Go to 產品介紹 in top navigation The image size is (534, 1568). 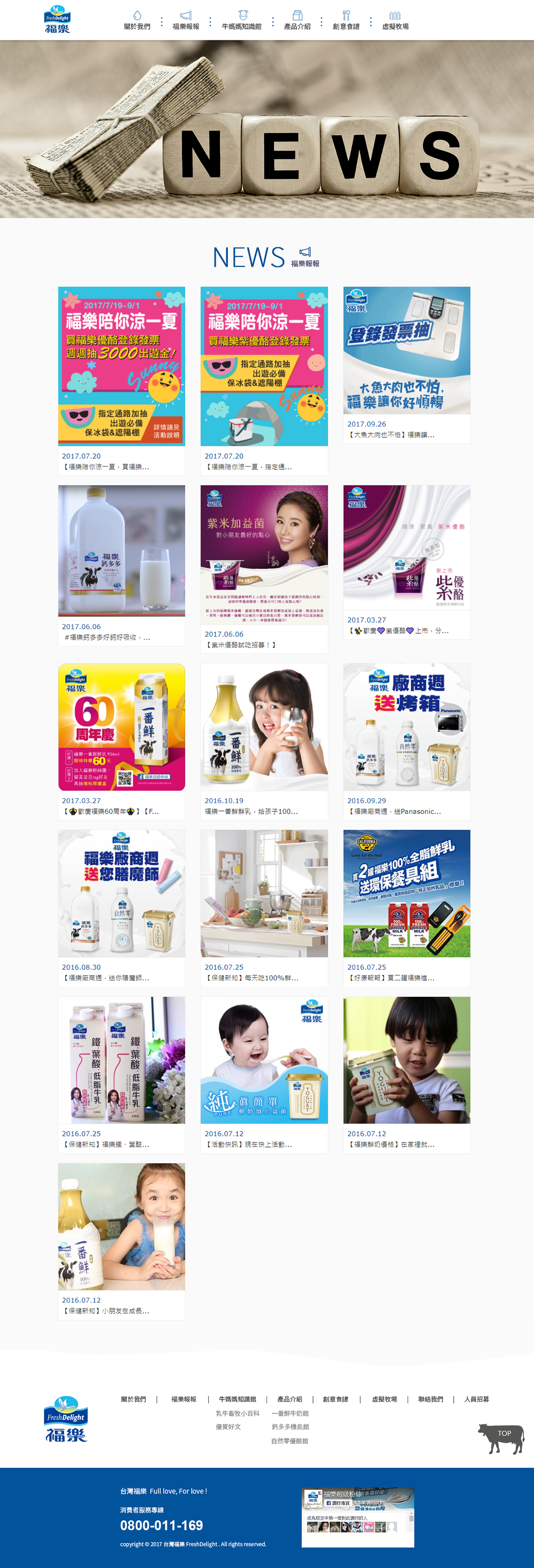pos(297,21)
